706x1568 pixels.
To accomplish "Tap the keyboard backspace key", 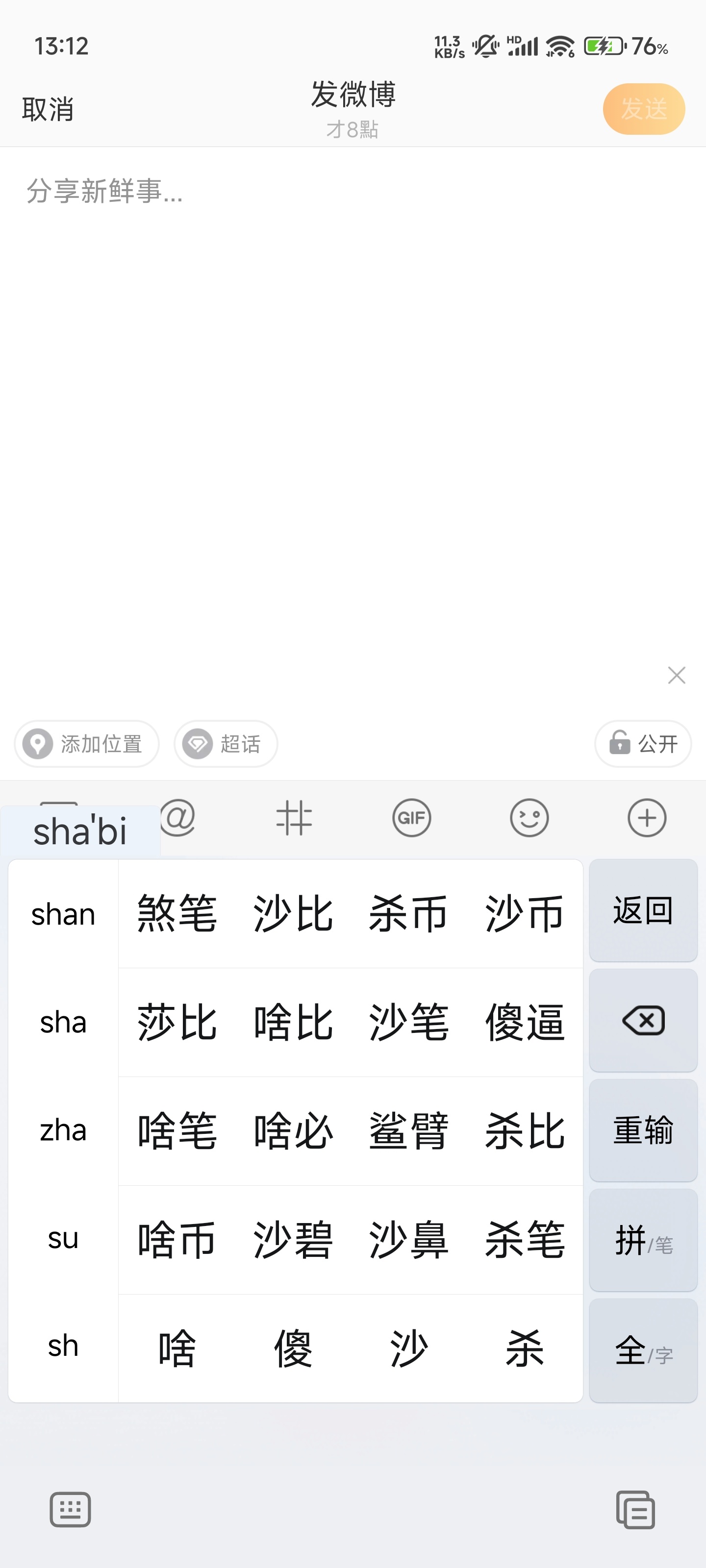I will point(643,1020).
